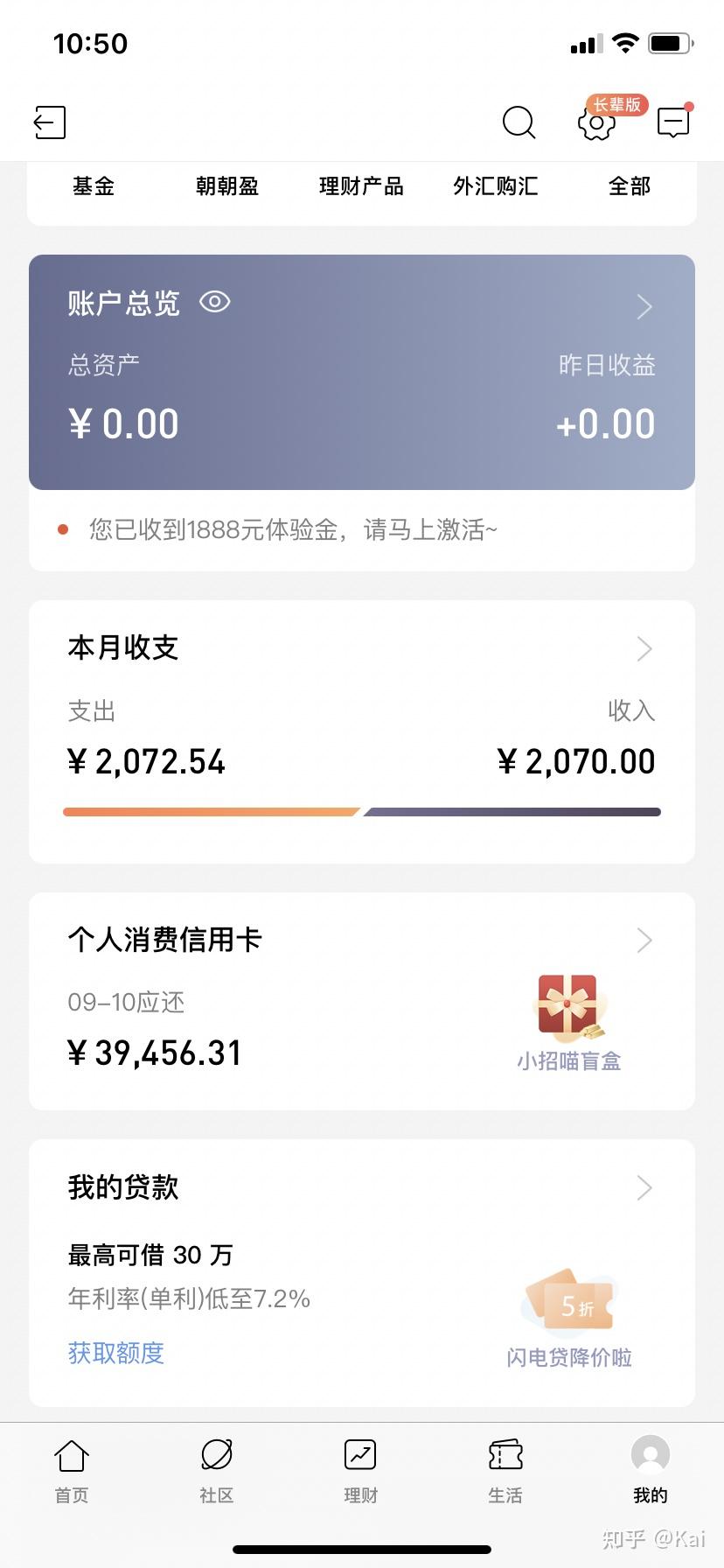The height and width of the screenshot is (1568, 724).
Task: Expand the 个人消费信用卡 credit card section
Action: point(644,940)
